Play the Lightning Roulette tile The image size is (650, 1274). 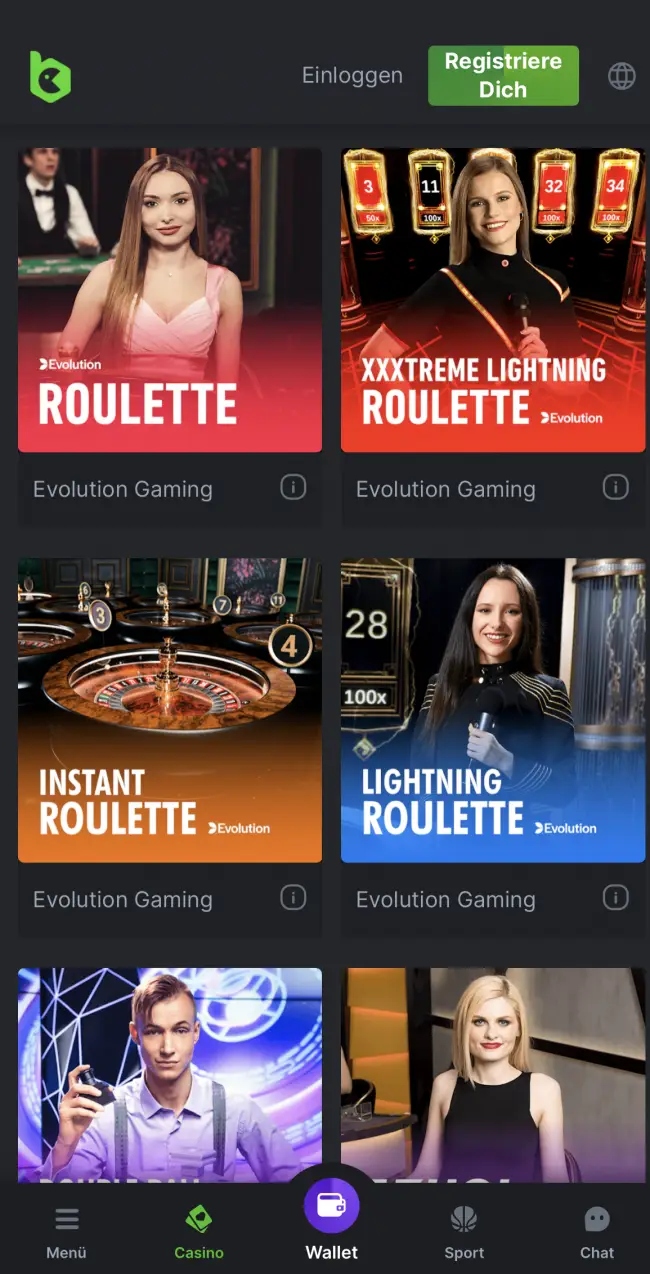[x=493, y=710]
